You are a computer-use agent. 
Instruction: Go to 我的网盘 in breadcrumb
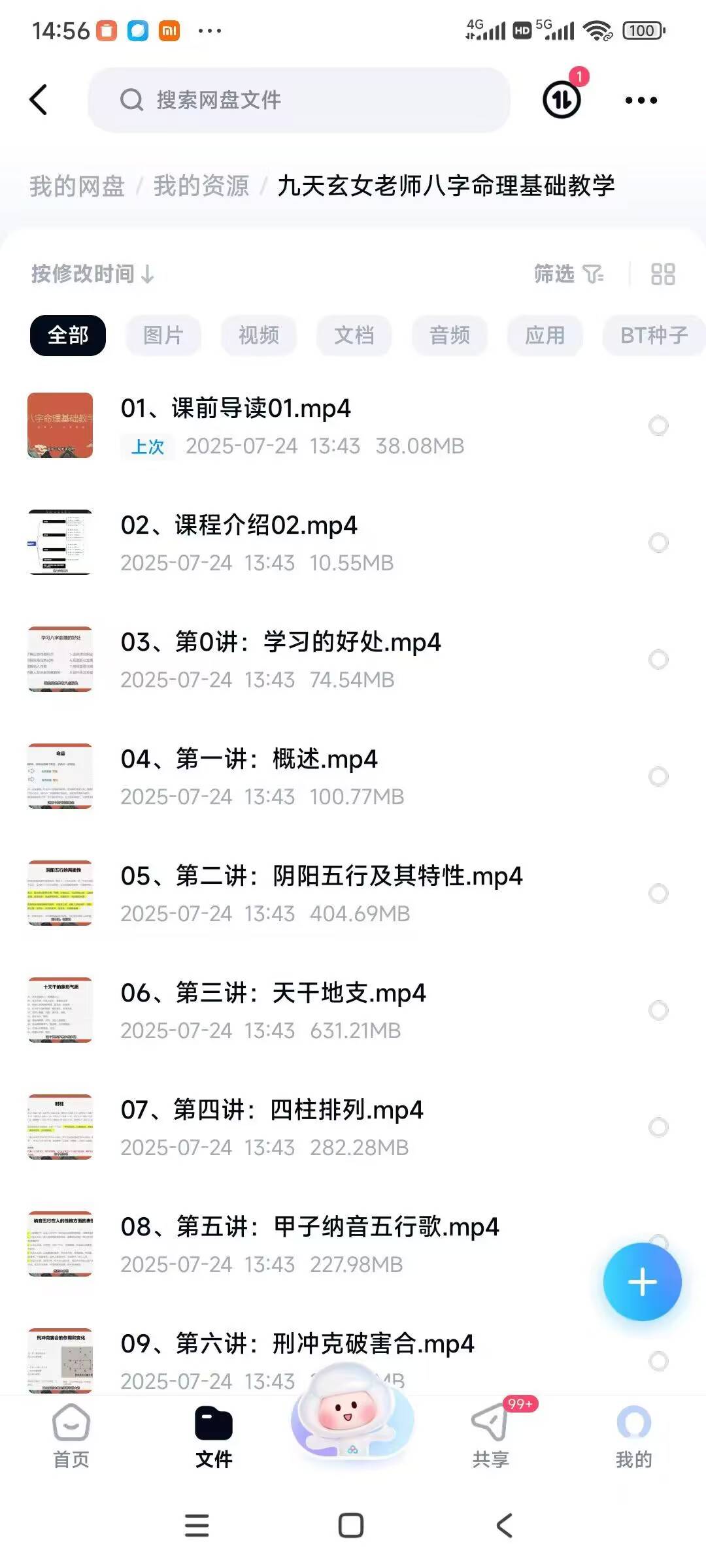(77, 186)
